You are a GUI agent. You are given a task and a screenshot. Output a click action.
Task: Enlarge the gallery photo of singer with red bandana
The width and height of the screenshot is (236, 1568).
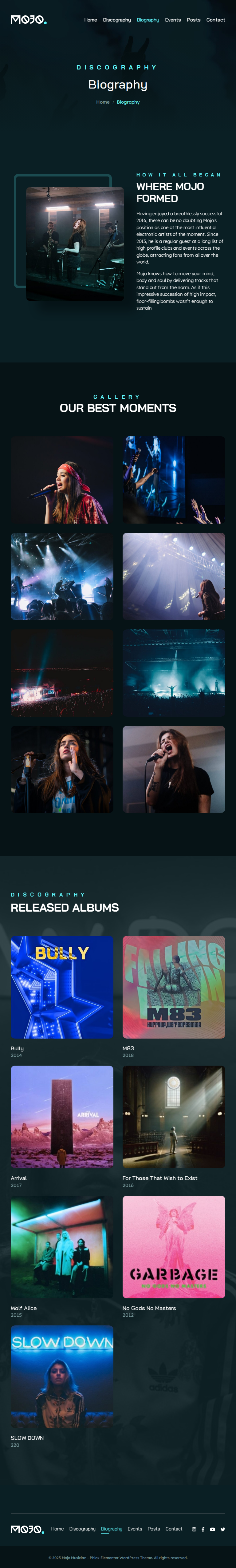click(x=62, y=480)
